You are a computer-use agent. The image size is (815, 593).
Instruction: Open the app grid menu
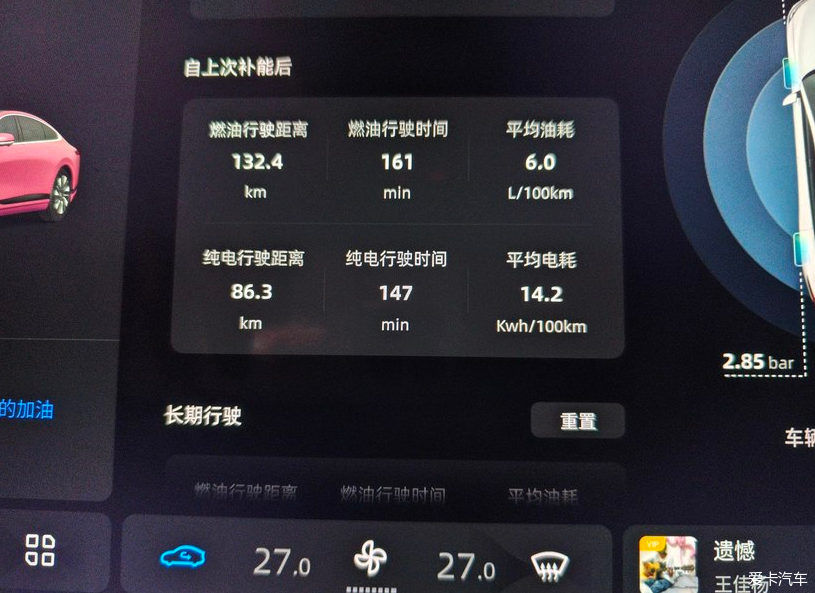40,550
